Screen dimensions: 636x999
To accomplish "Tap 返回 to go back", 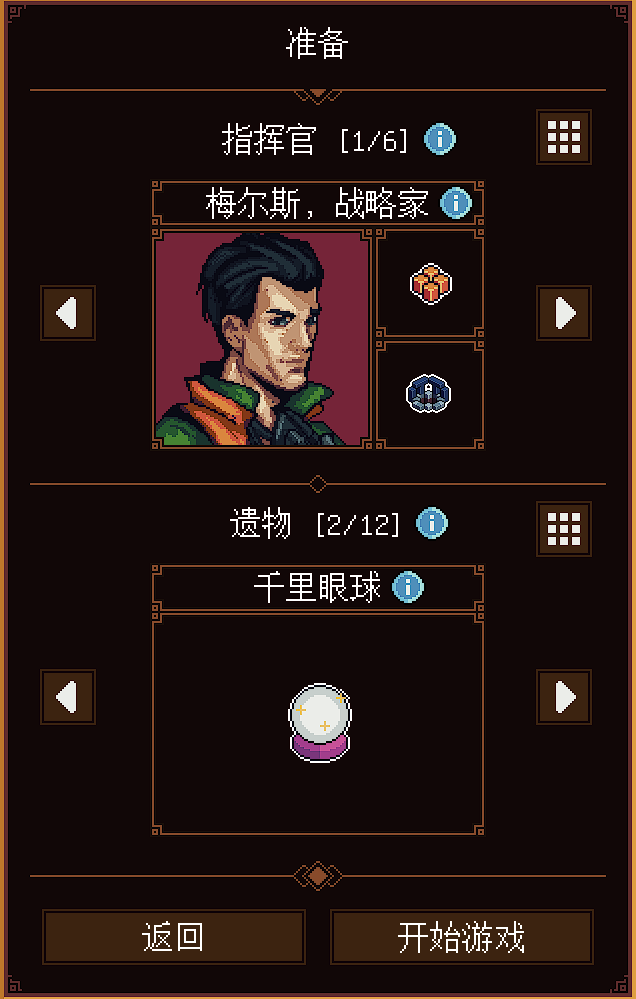I will [174, 937].
